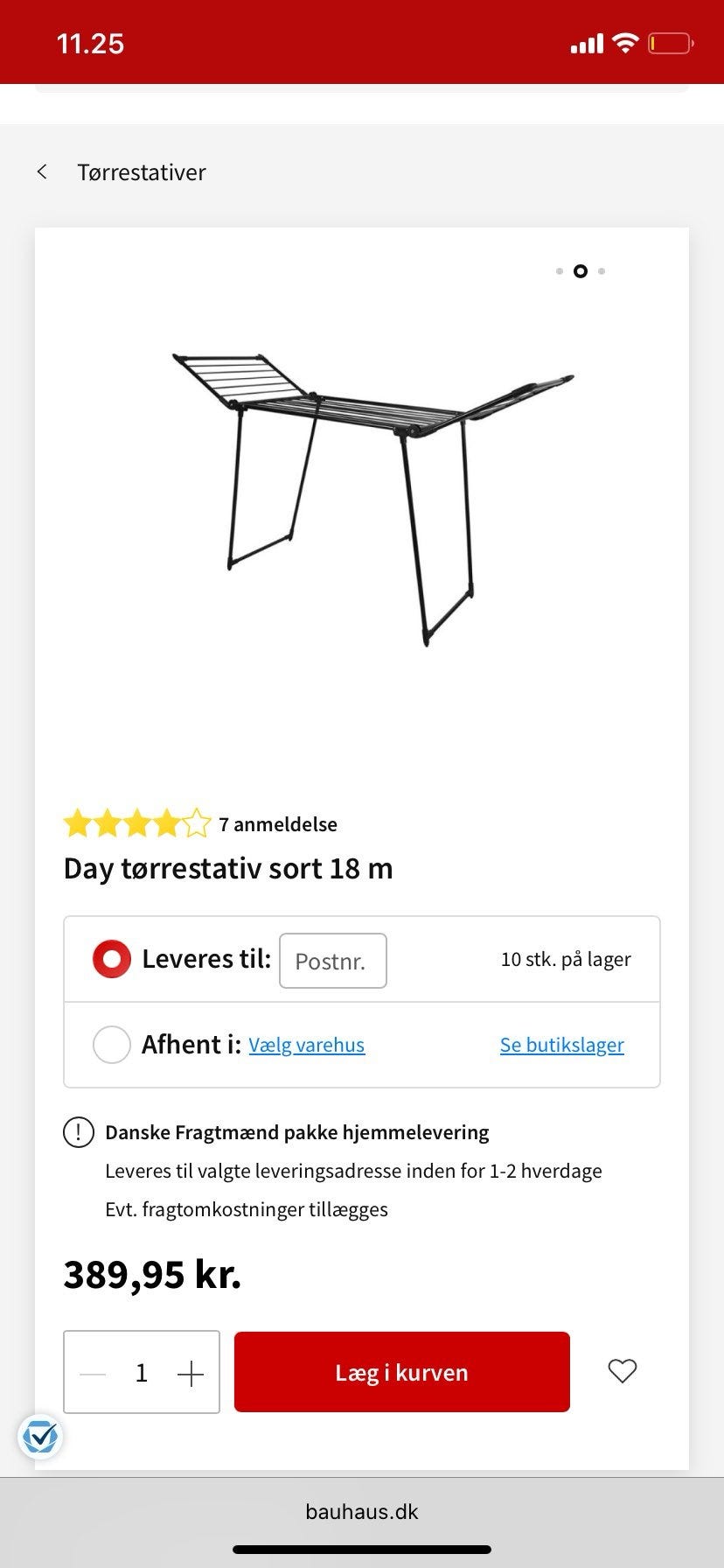Select the third carousel image dot

[601, 271]
